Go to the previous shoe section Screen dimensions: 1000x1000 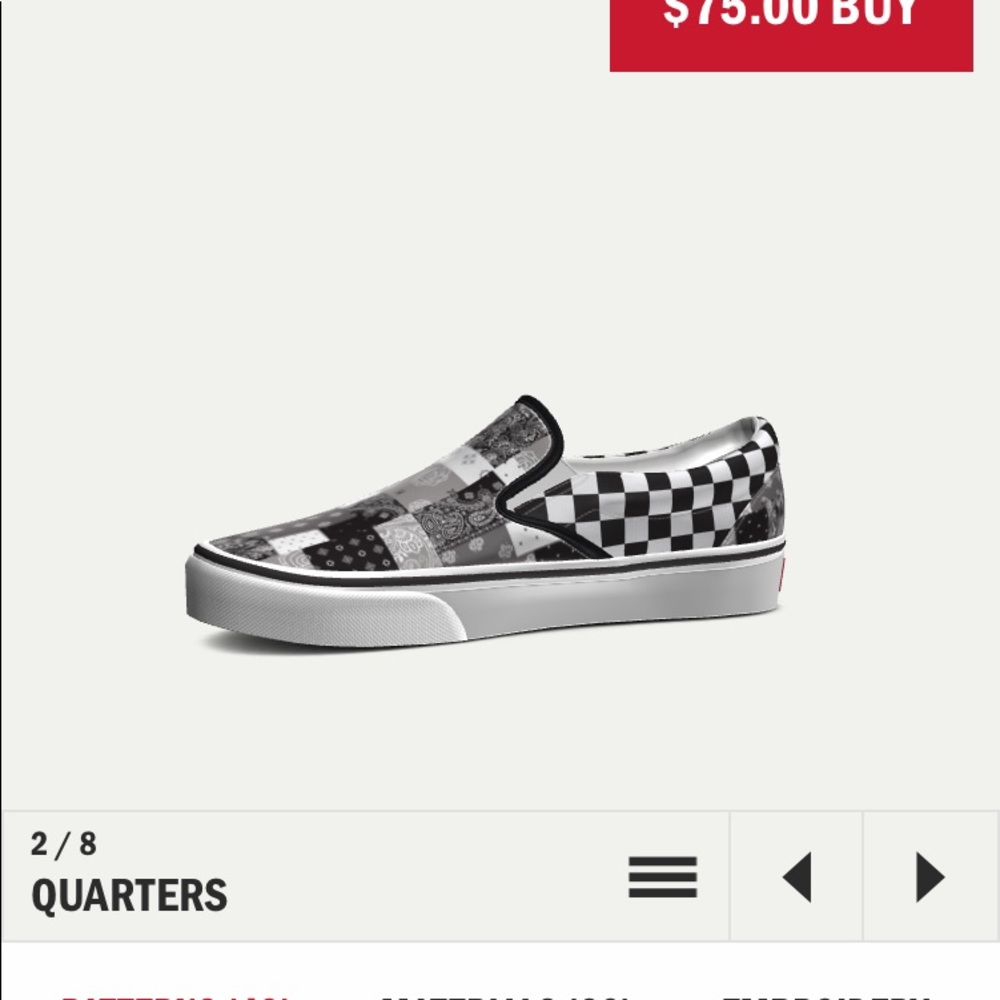coord(796,877)
